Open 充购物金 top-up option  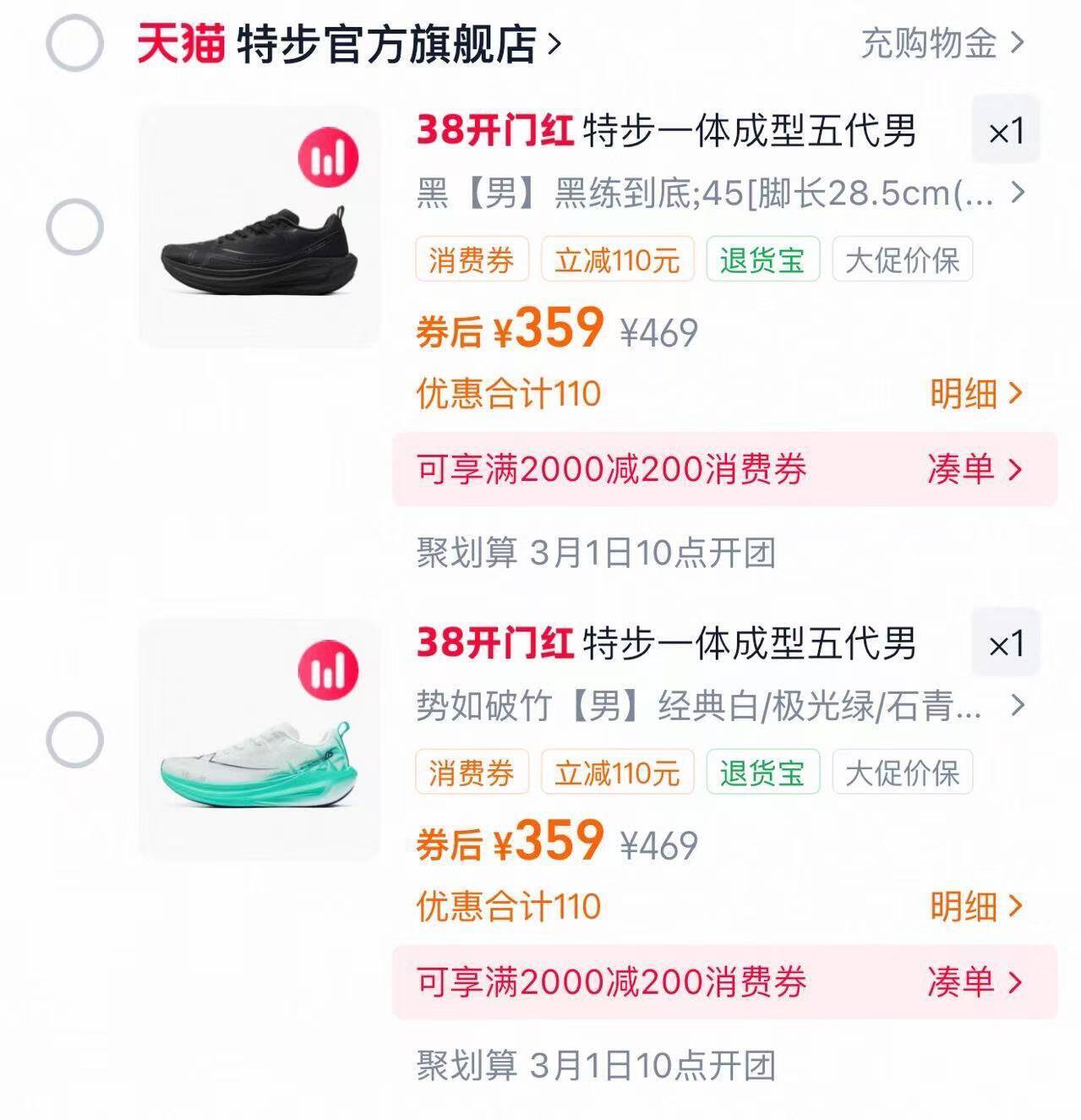[941, 42]
